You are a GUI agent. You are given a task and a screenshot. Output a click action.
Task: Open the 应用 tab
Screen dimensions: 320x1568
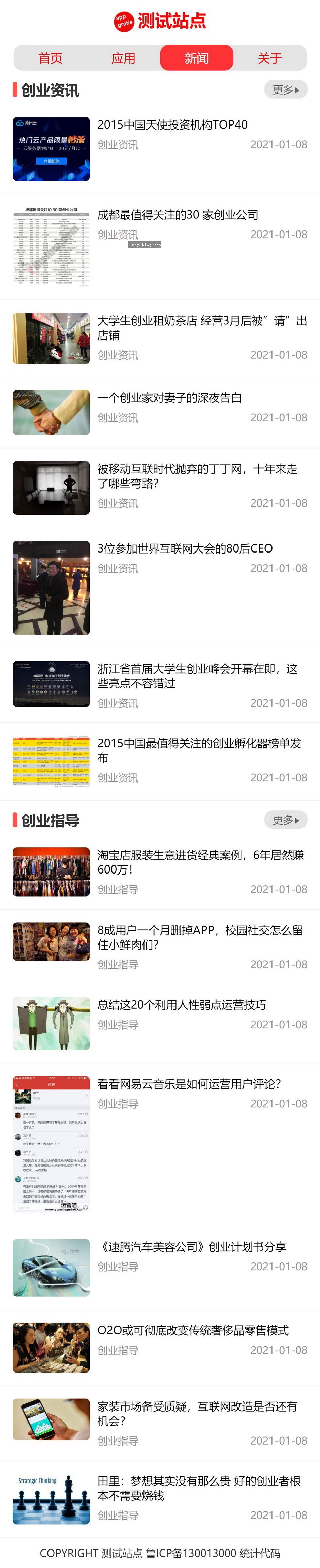124,59
